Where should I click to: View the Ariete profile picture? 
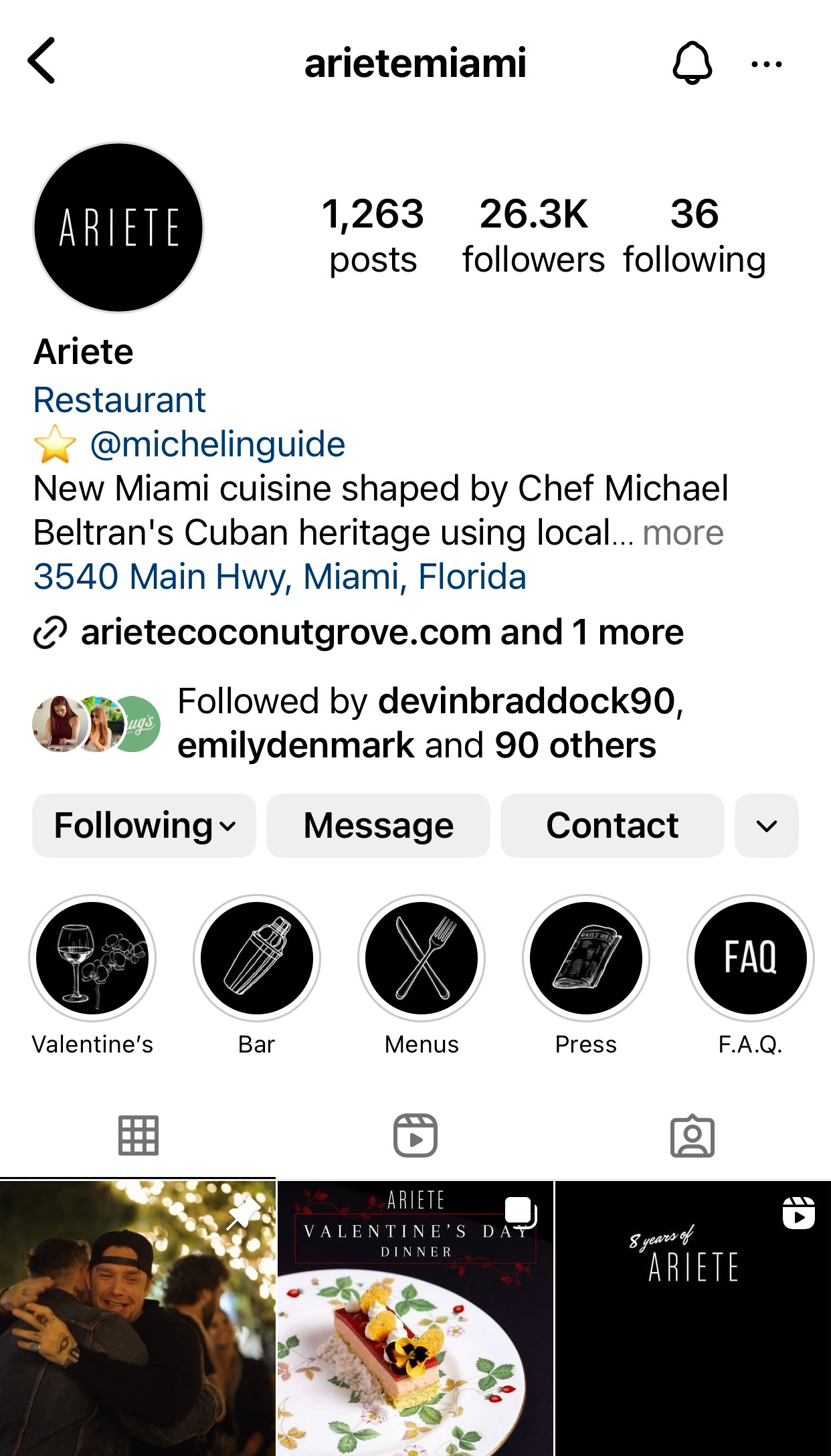118,227
